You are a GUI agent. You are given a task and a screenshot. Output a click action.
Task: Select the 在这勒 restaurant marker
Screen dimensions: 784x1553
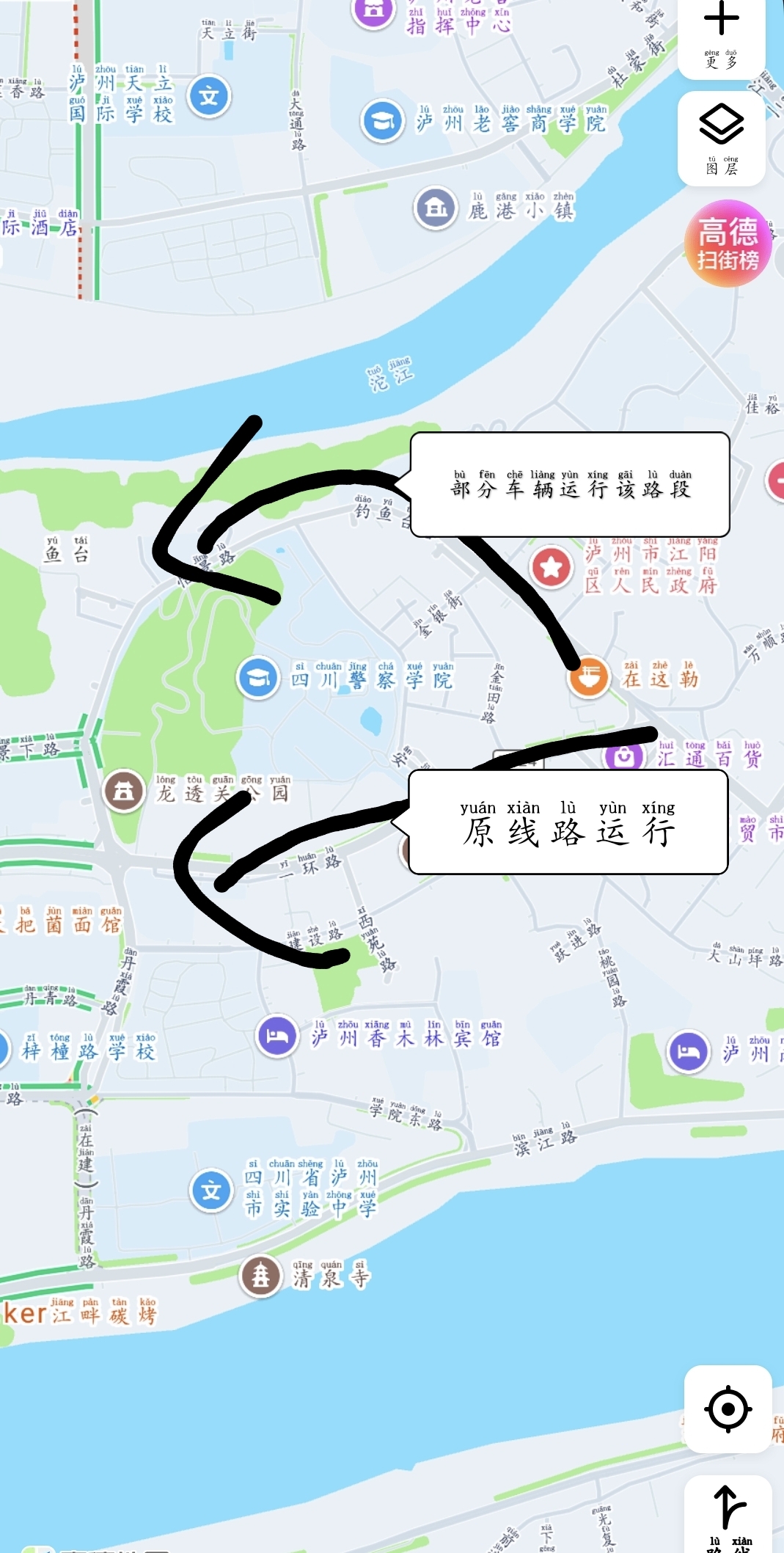[589, 676]
